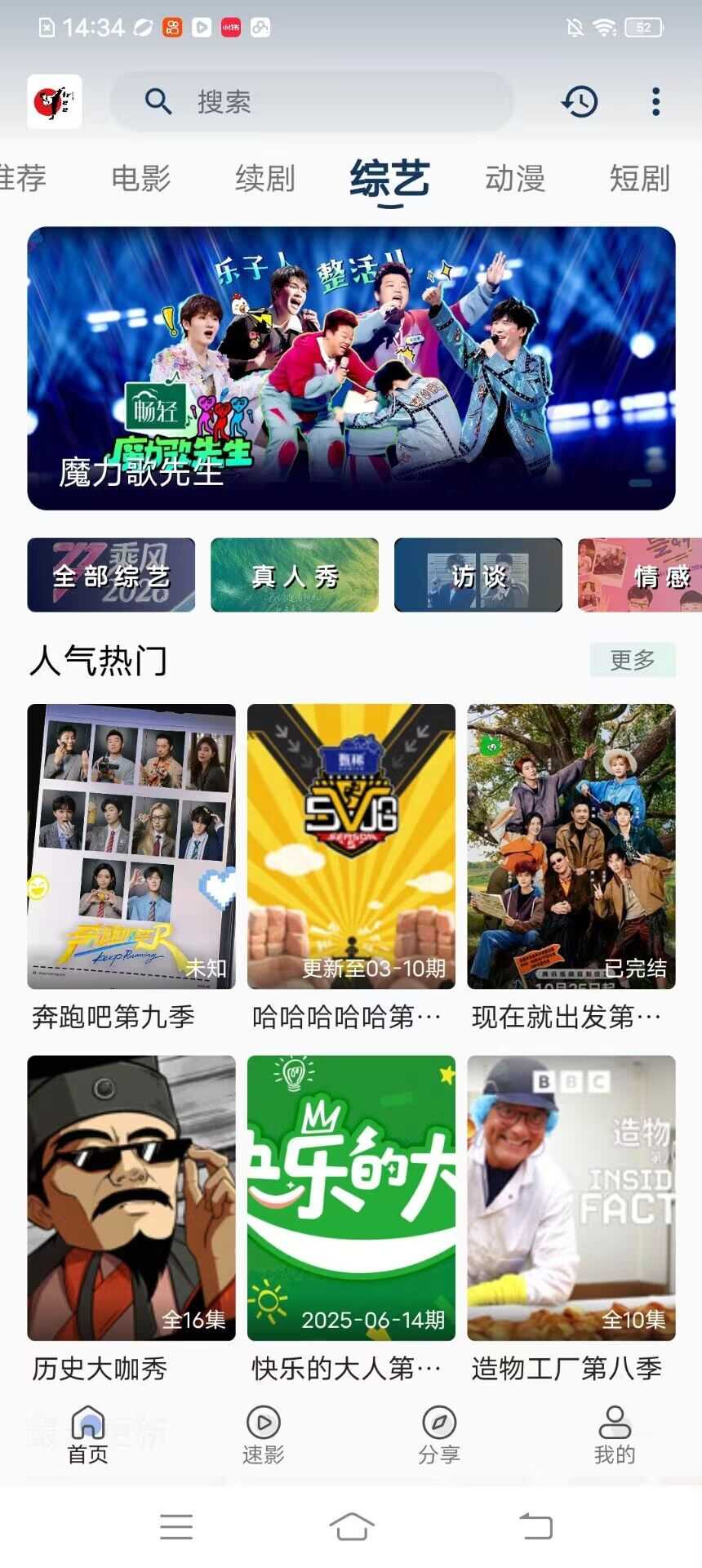The height and width of the screenshot is (1568, 702).
Task: Select the 真人秀 category chip
Action: [295, 575]
